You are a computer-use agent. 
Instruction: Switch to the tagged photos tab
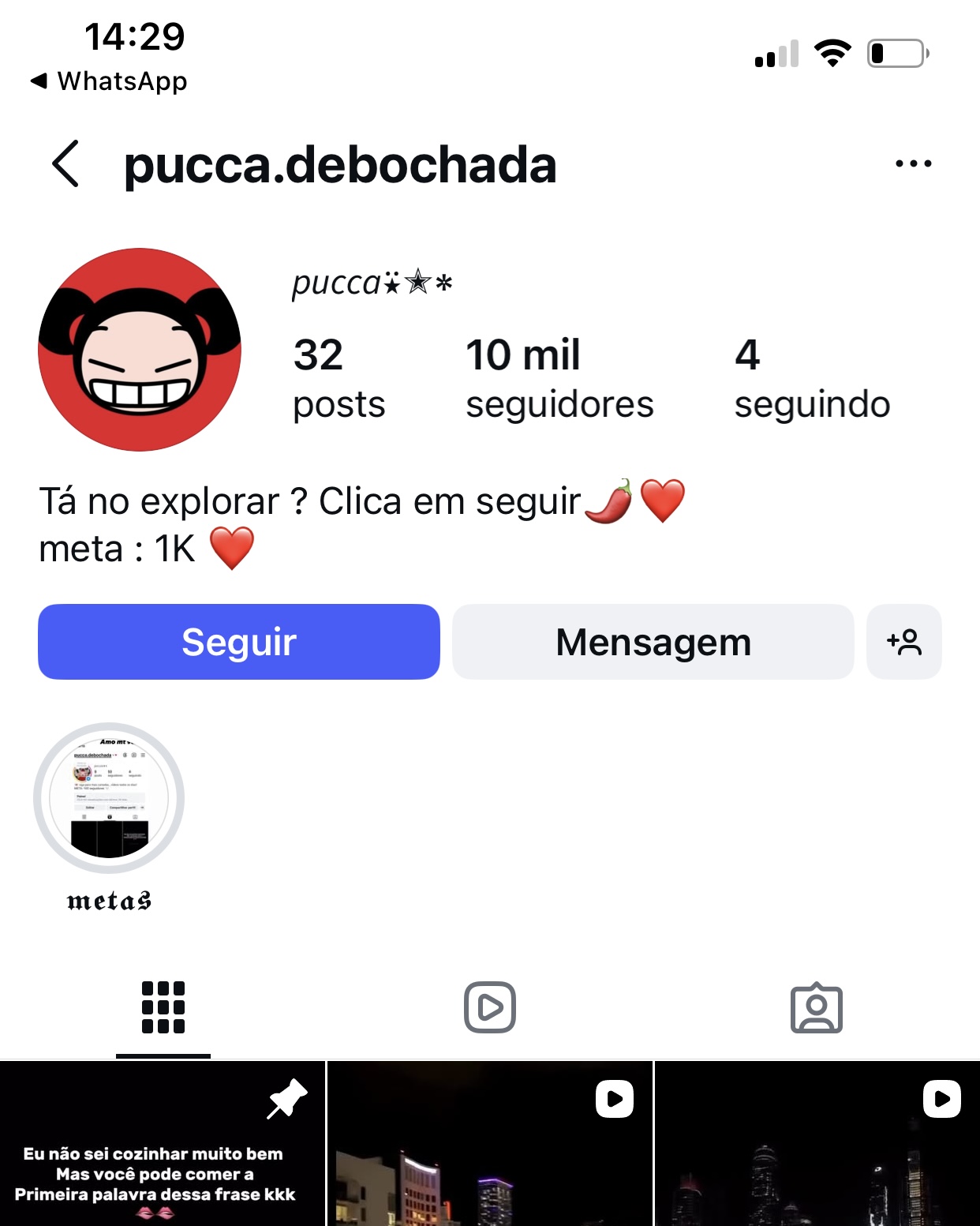[x=816, y=1007]
